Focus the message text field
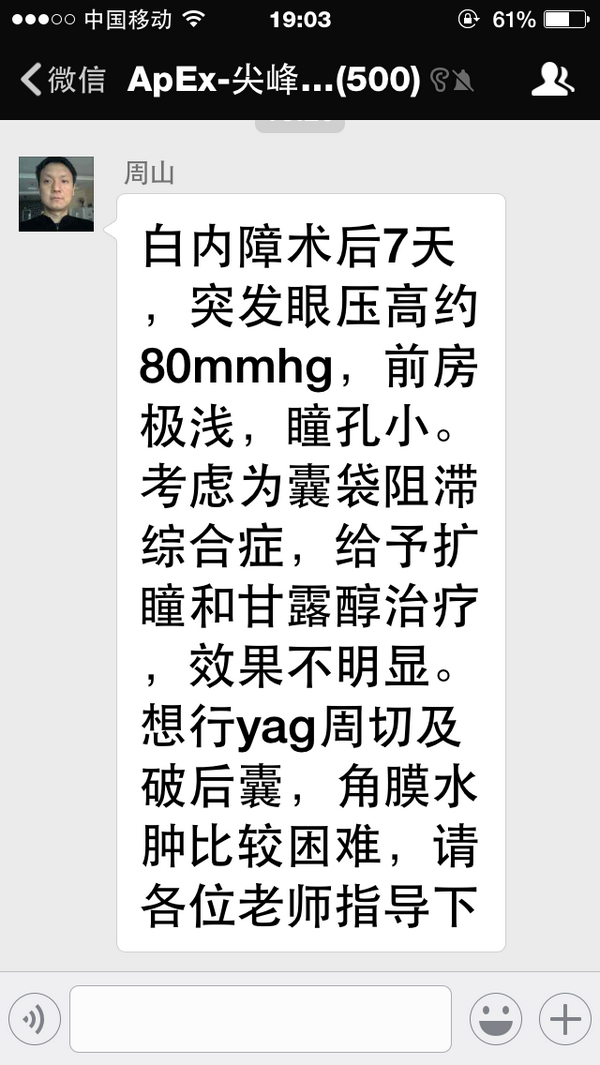This screenshot has height=1065, width=600. click(260, 1019)
